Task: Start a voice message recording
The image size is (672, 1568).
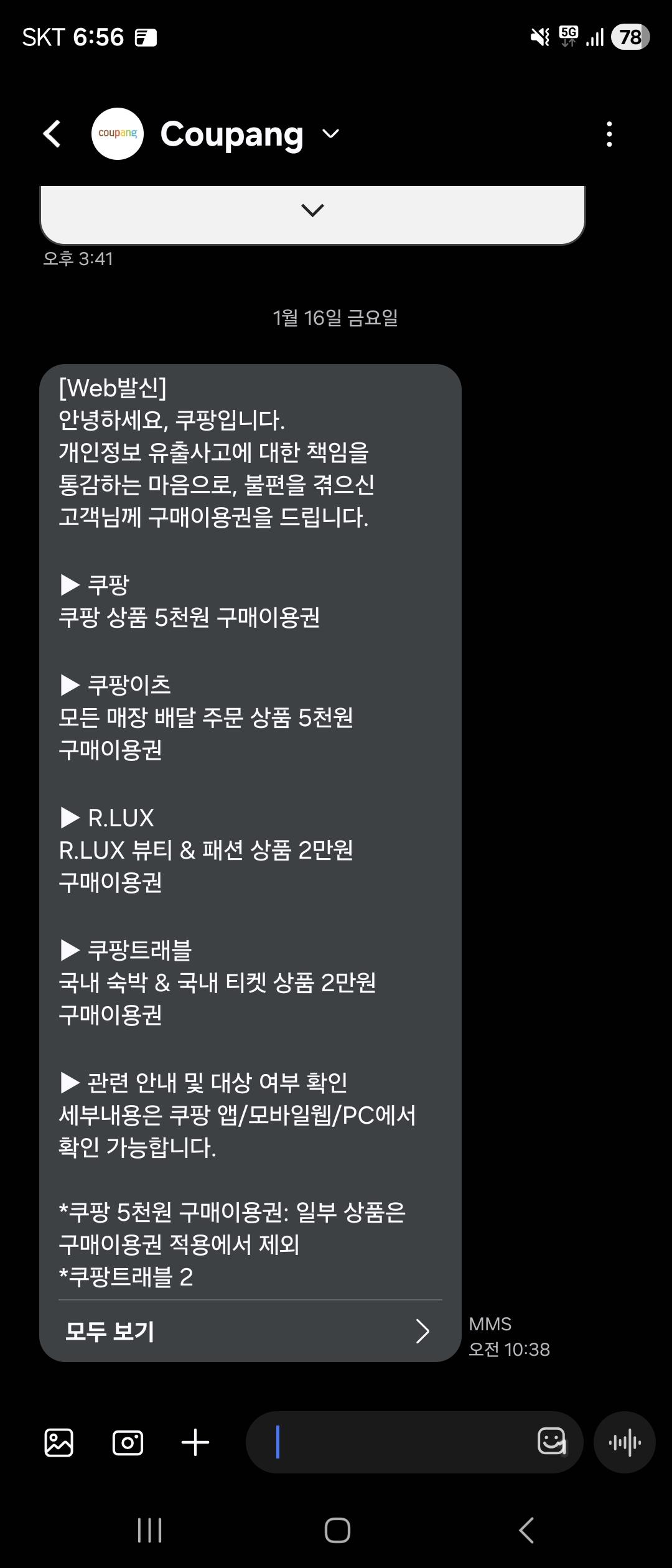Action: click(625, 1442)
